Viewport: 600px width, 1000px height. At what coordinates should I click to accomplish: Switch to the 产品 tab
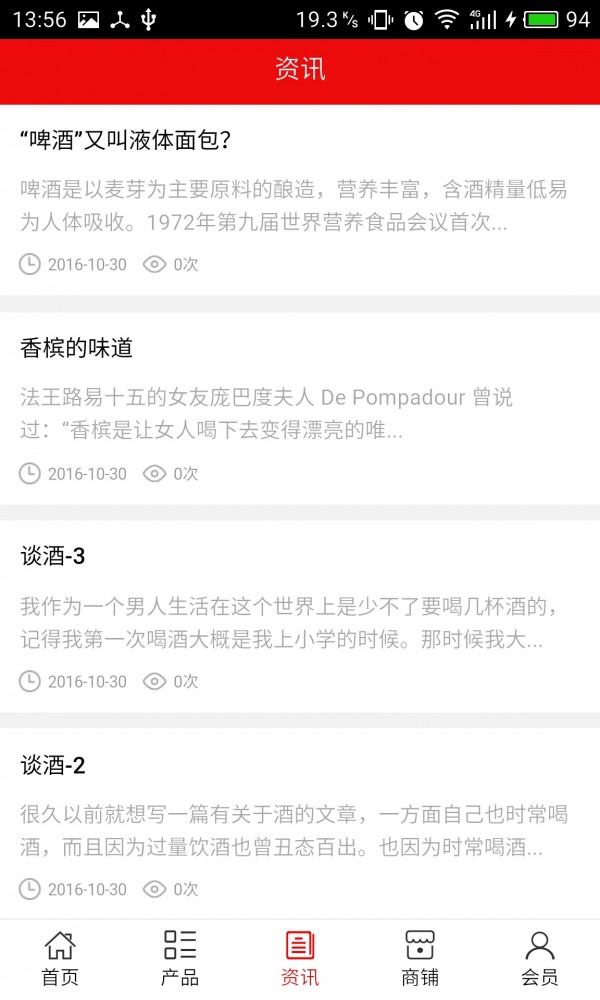(x=180, y=958)
